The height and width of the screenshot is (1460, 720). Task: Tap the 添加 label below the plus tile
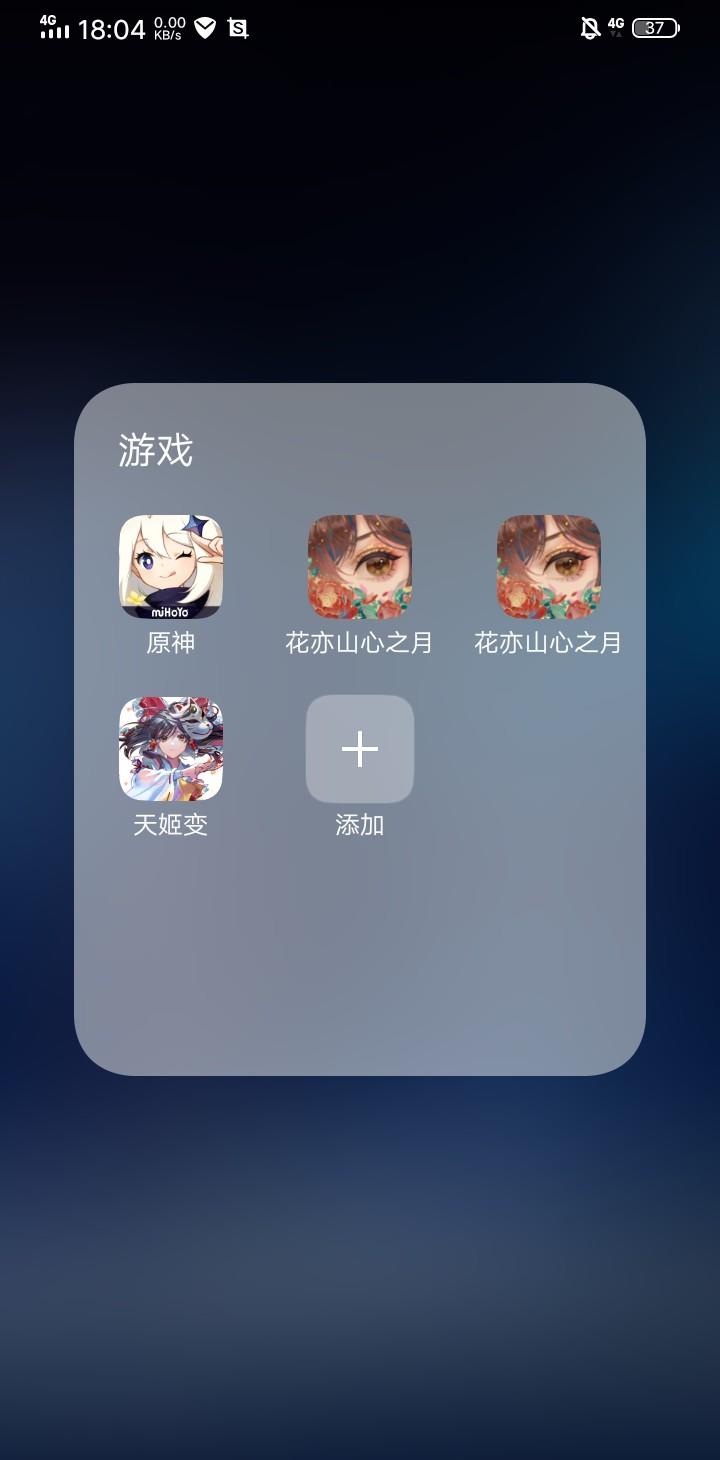[x=359, y=826]
